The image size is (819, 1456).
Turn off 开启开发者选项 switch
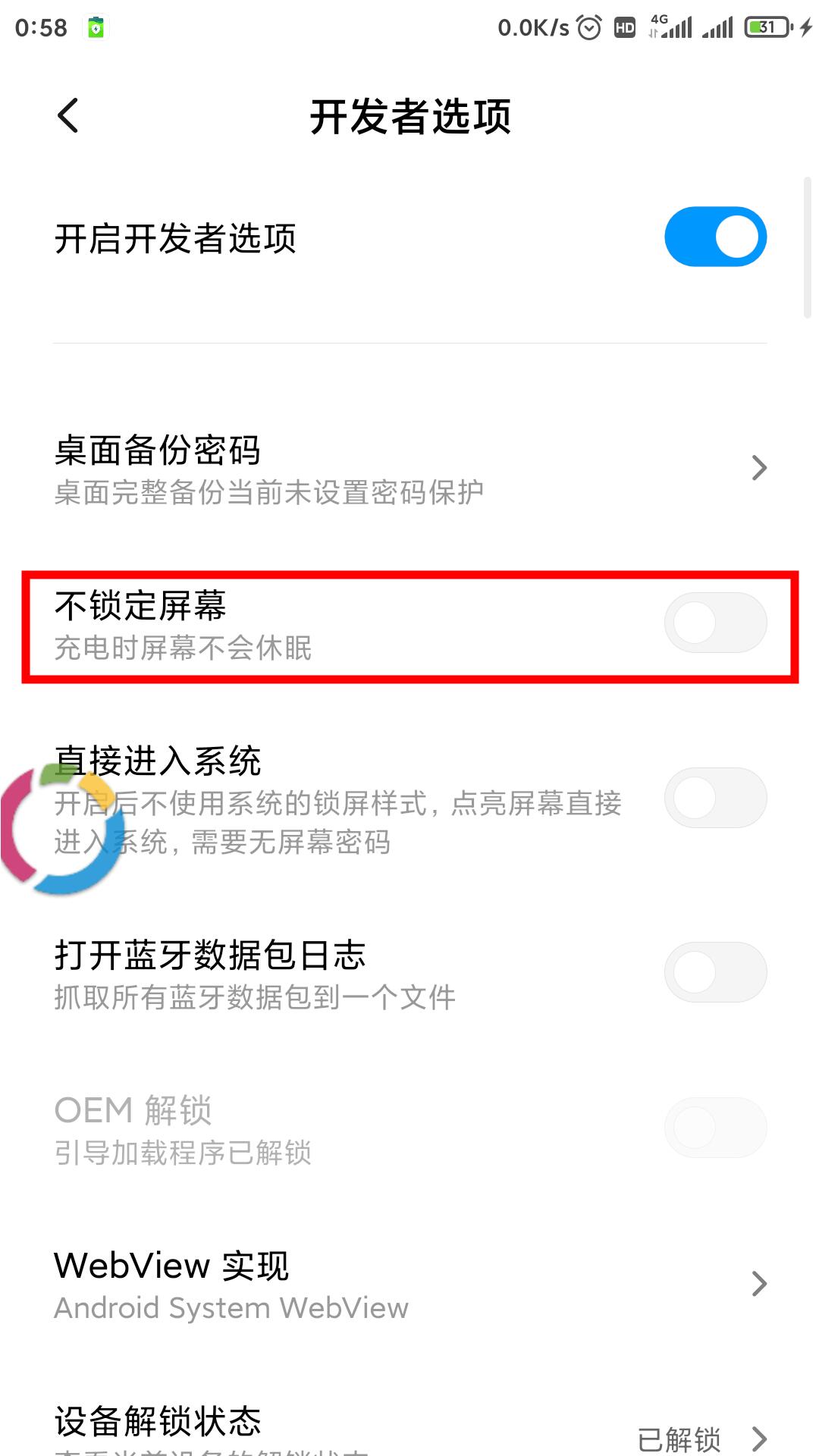pos(715,237)
